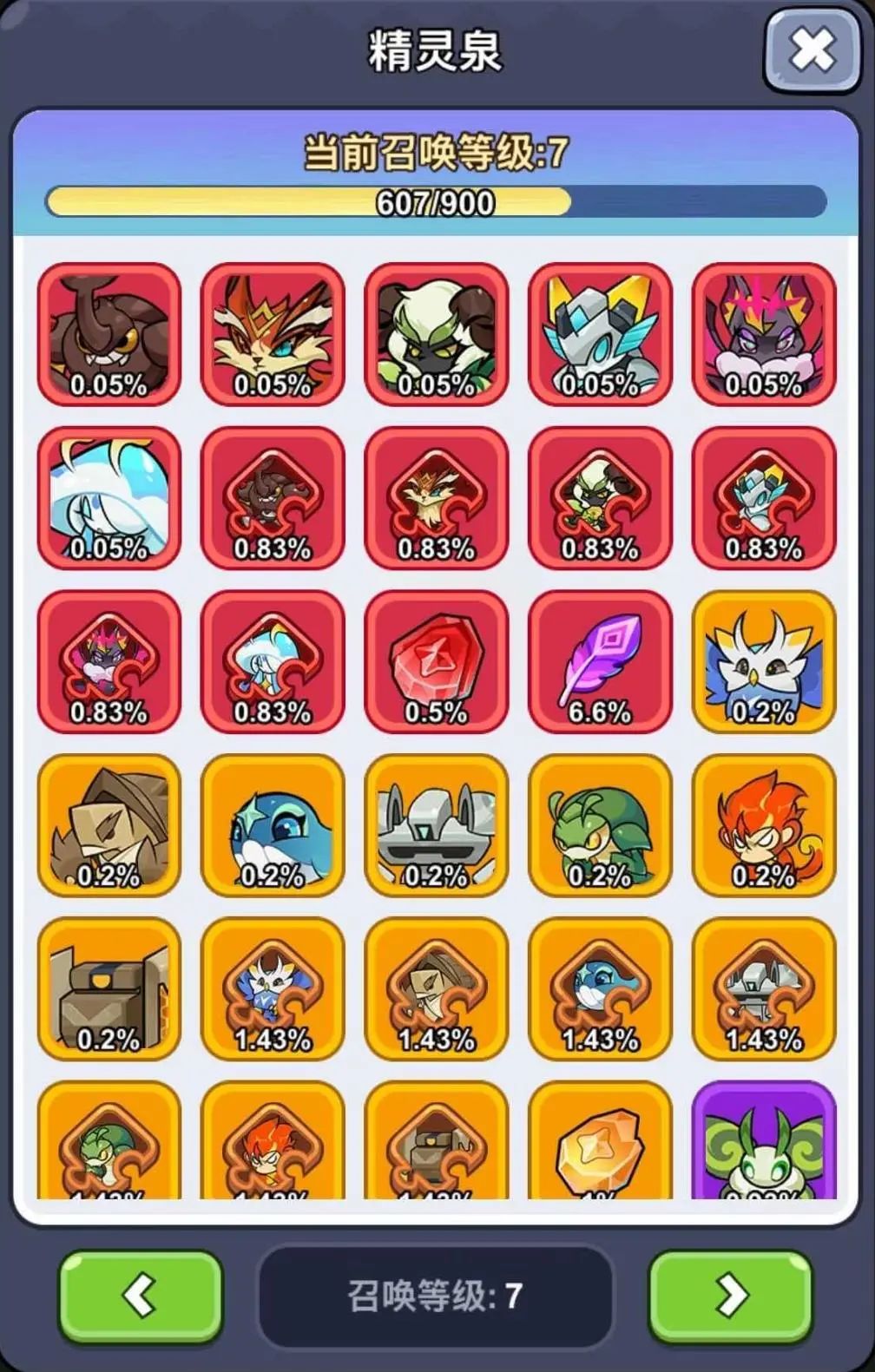View the green snake tile at 0.2%
Screen dimensions: 875x1372
tap(600, 825)
